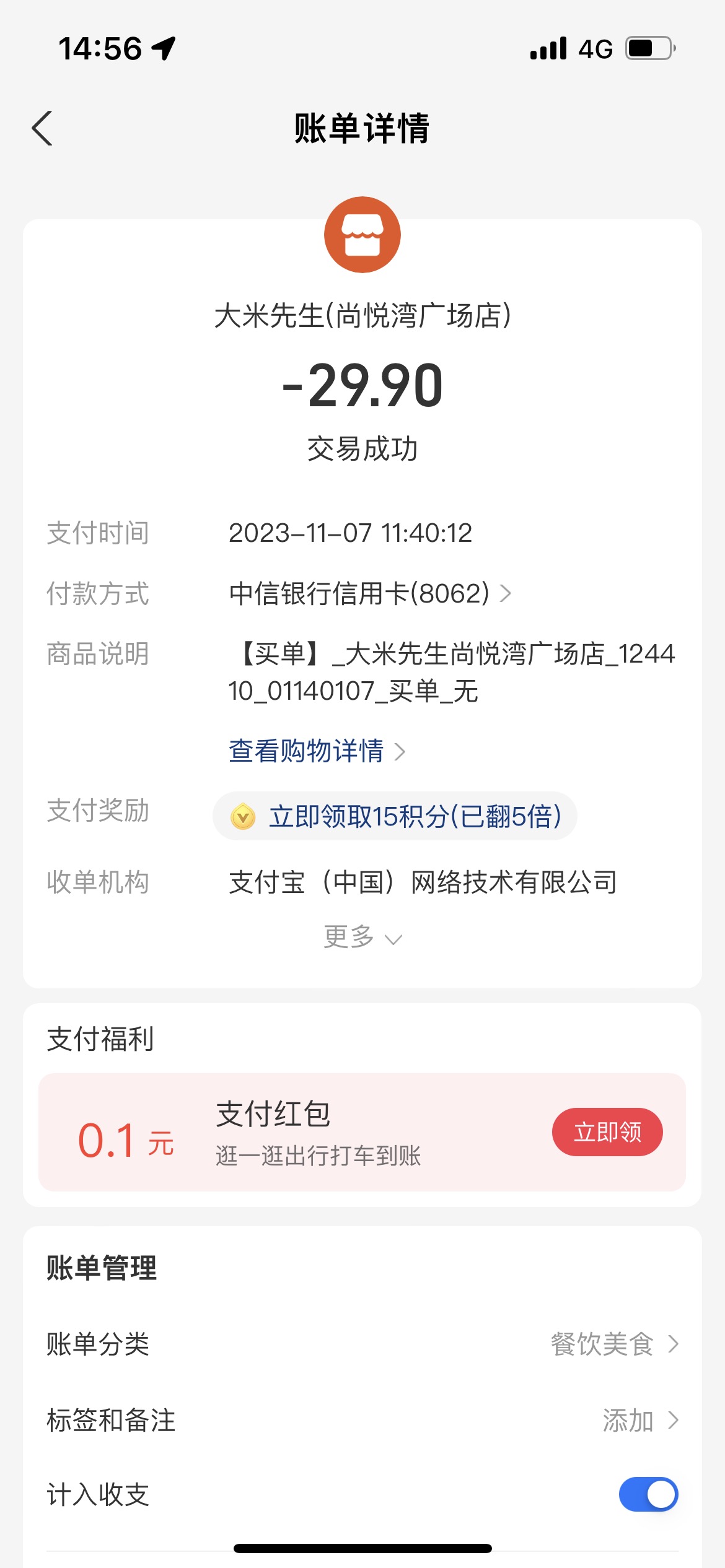Expand 更多 transaction details
The height and width of the screenshot is (1568, 725).
pos(362,937)
